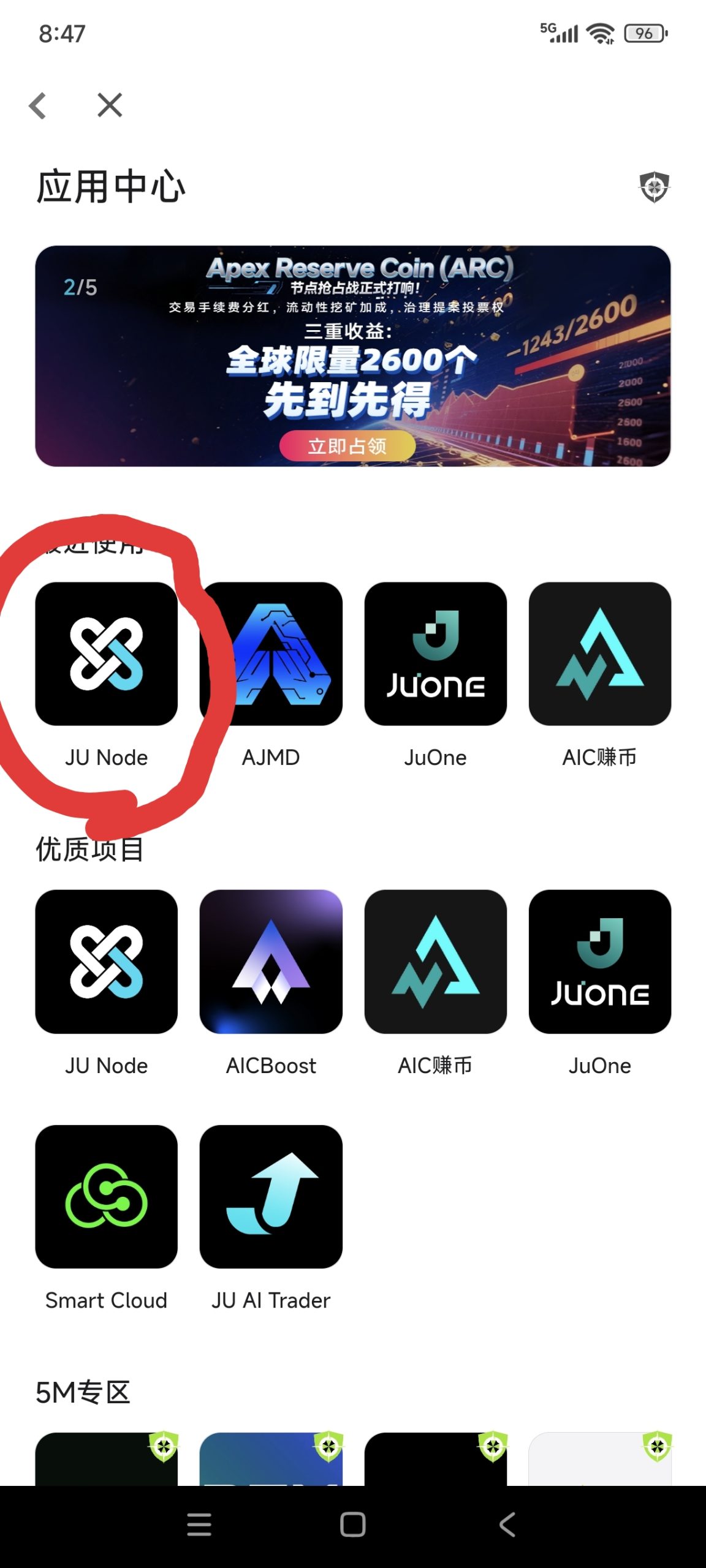Open AIC赚币 under 优质项目
The image size is (706, 1568).
[x=435, y=962]
